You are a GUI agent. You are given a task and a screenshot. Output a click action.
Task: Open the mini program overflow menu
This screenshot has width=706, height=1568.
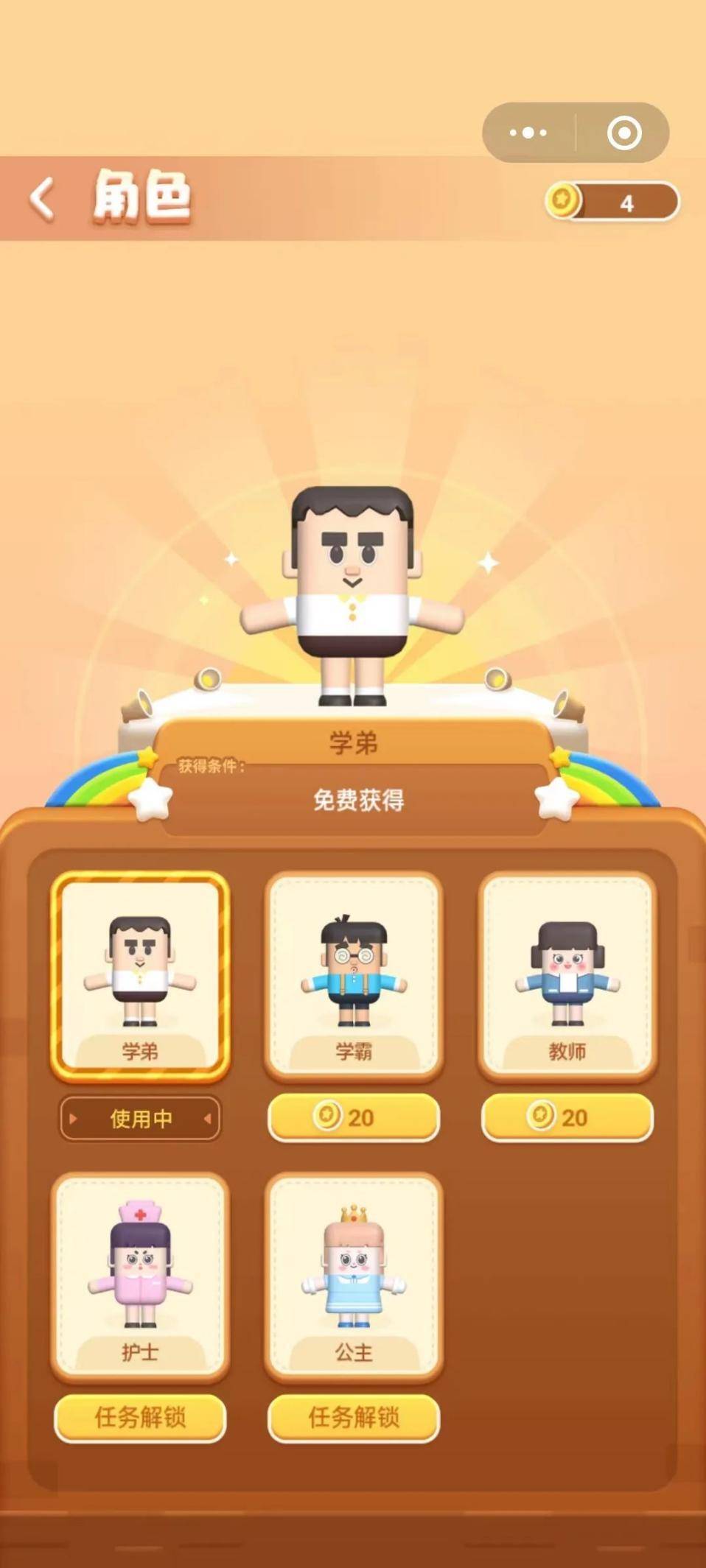point(528,133)
